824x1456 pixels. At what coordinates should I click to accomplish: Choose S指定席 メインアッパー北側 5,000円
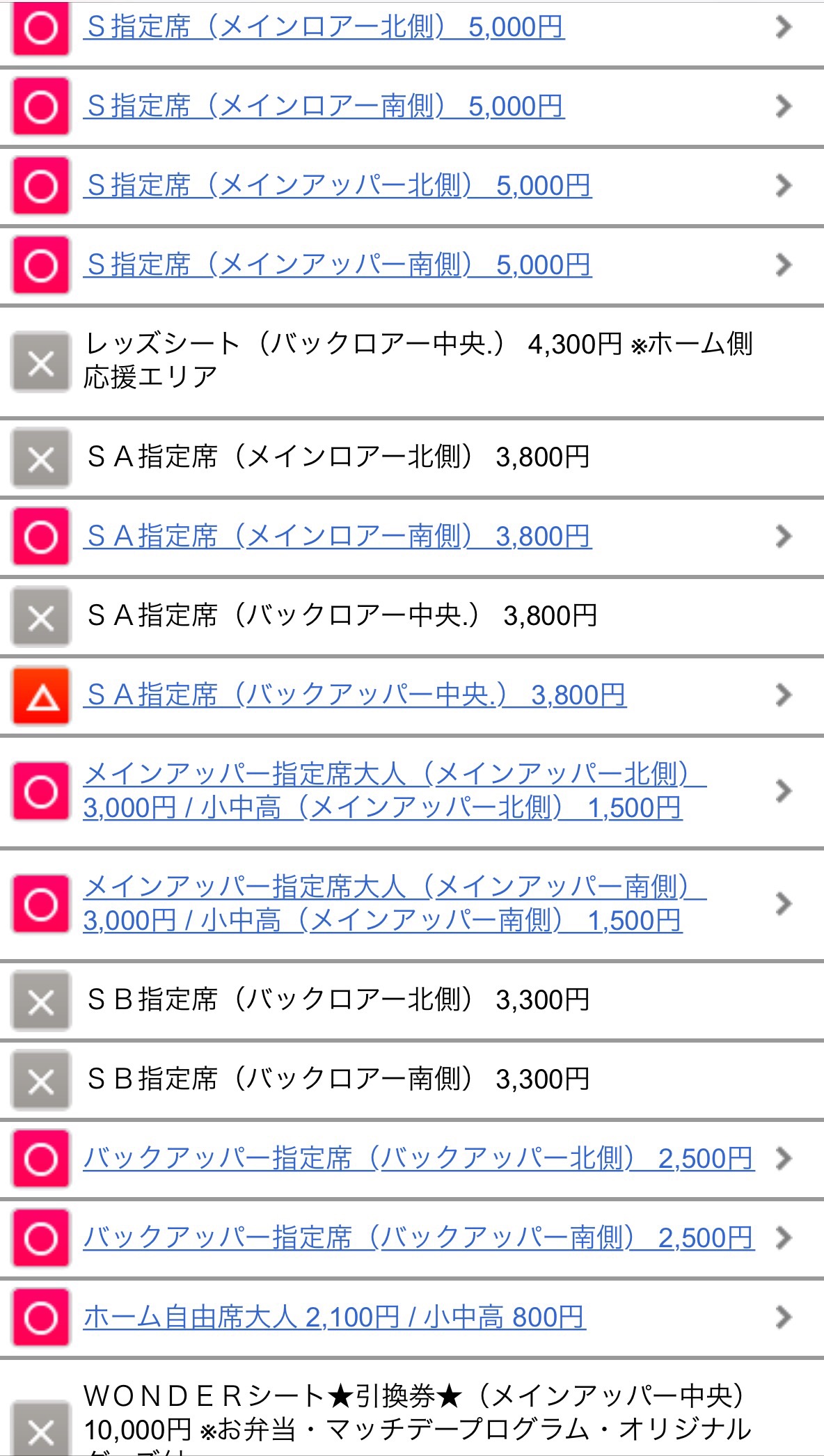[x=338, y=186]
